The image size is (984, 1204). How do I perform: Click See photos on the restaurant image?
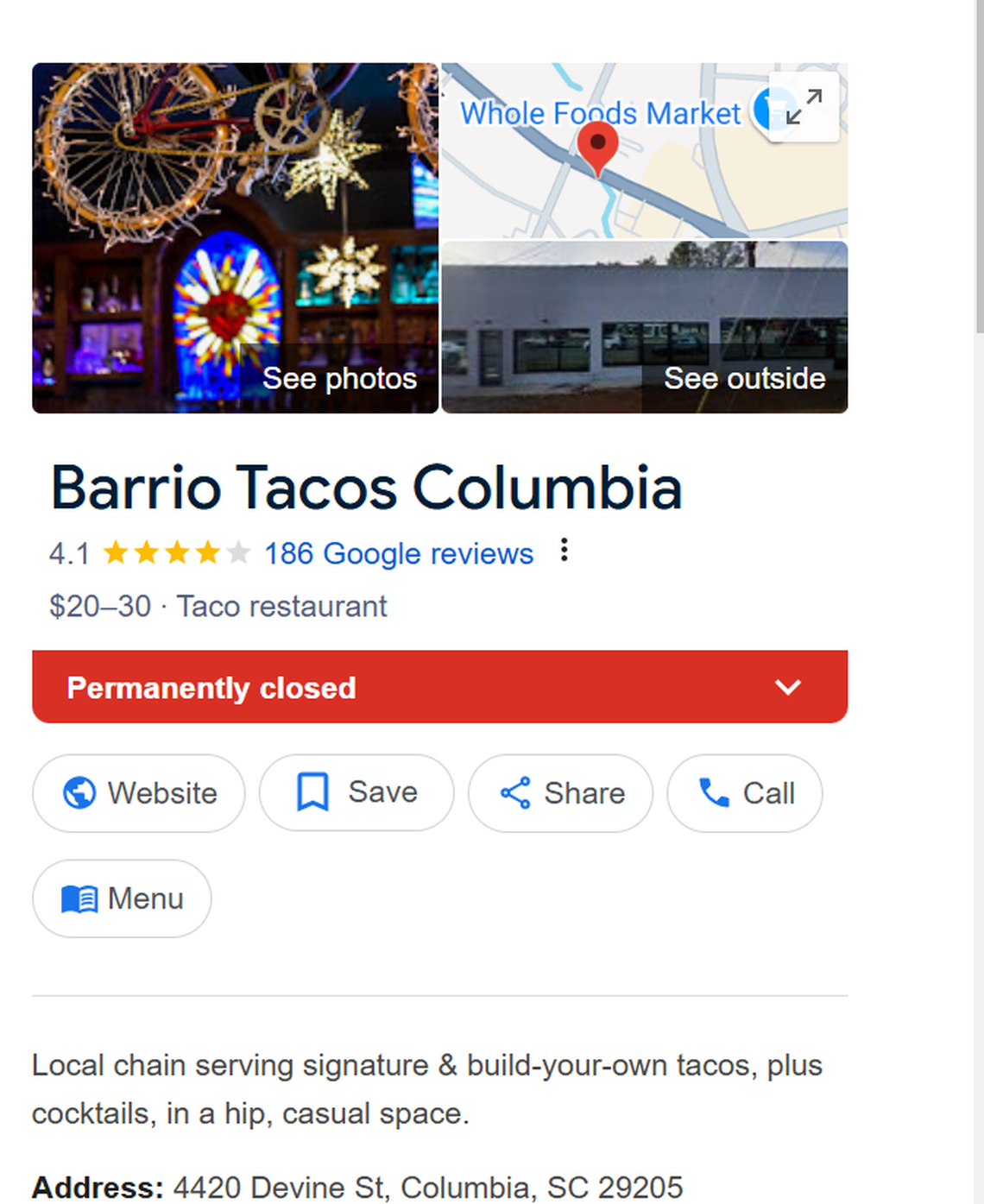coord(339,378)
